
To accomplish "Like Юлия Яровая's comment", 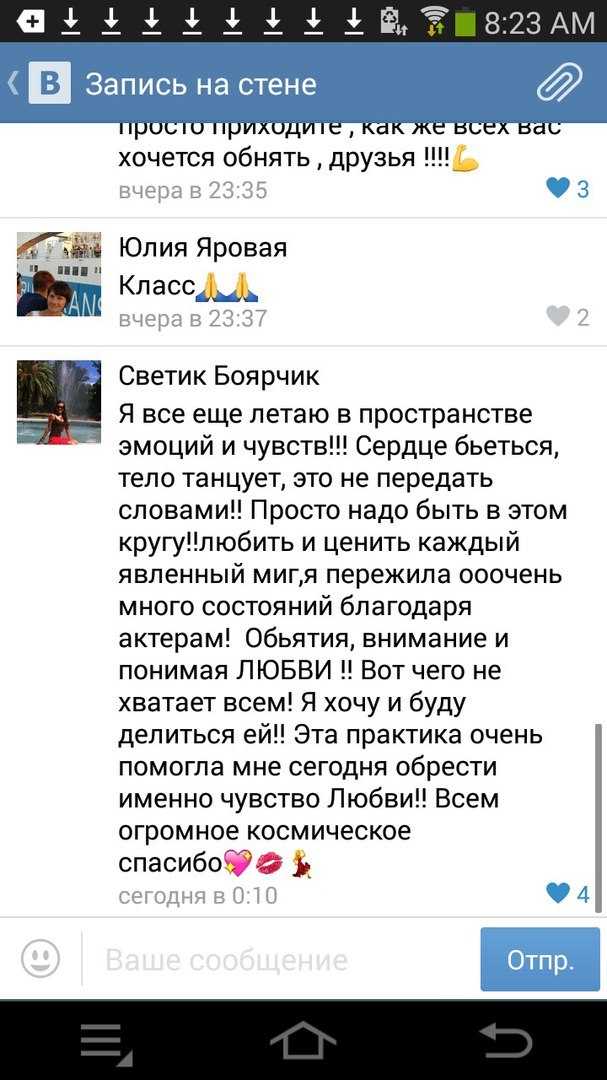I will pyautogui.click(x=568, y=316).
